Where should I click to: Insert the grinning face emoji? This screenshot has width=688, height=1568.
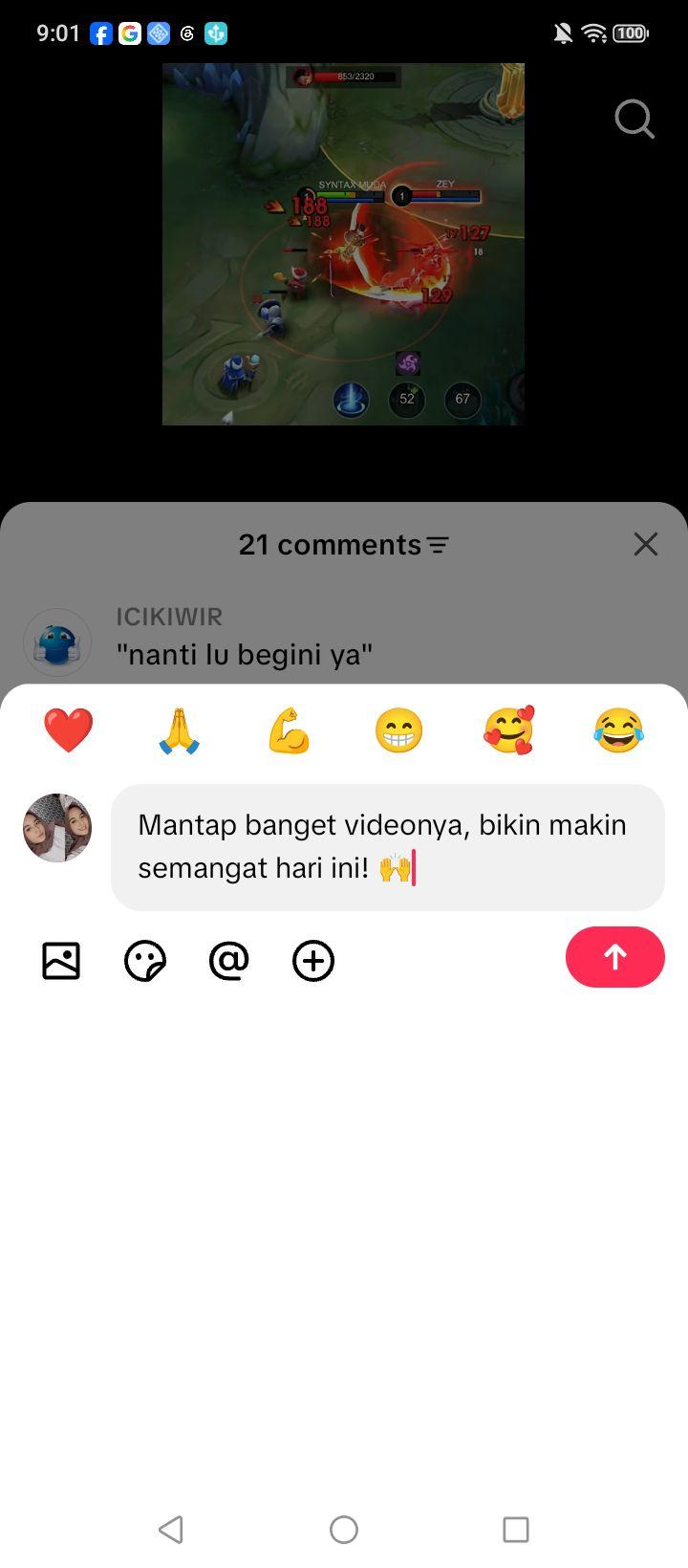[398, 730]
